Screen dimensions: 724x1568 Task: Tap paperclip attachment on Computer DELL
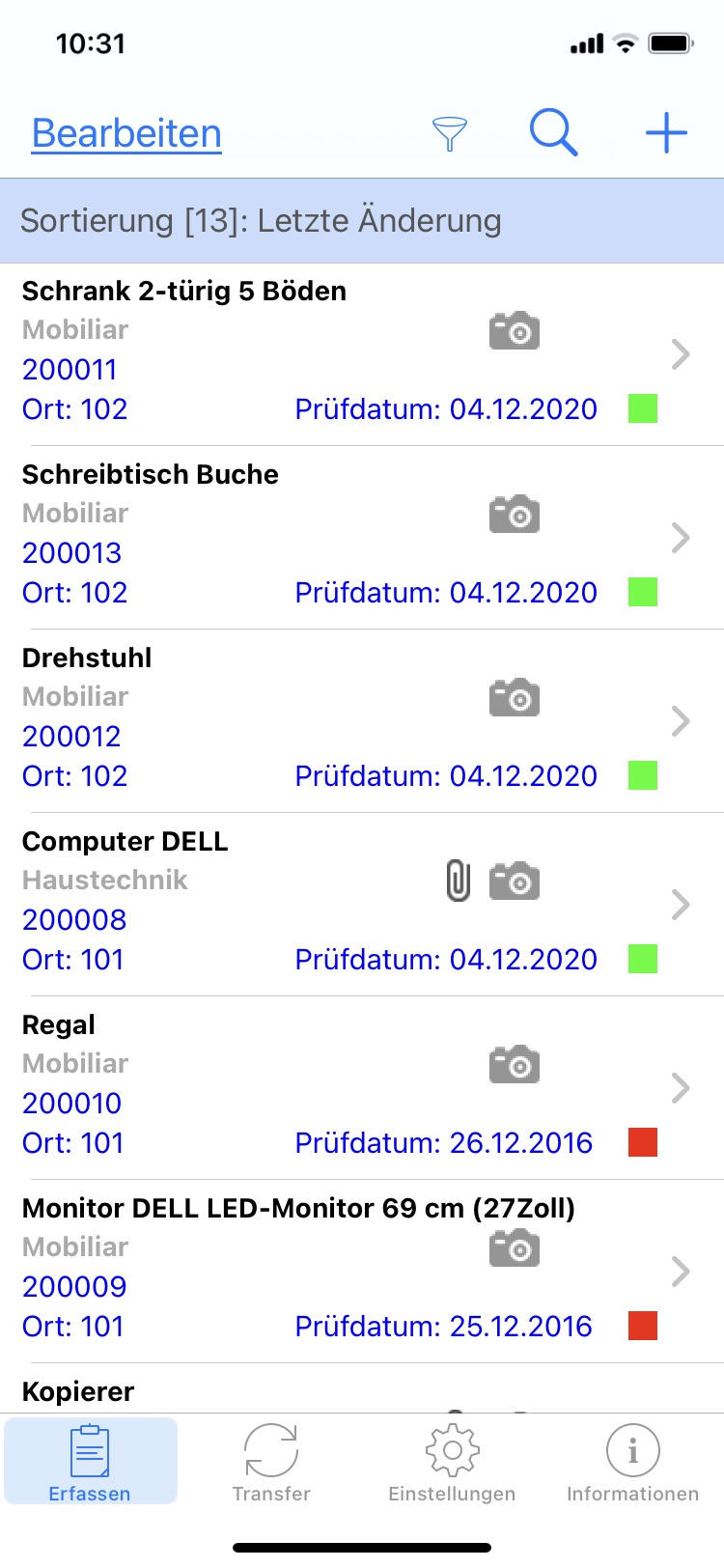click(459, 881)
